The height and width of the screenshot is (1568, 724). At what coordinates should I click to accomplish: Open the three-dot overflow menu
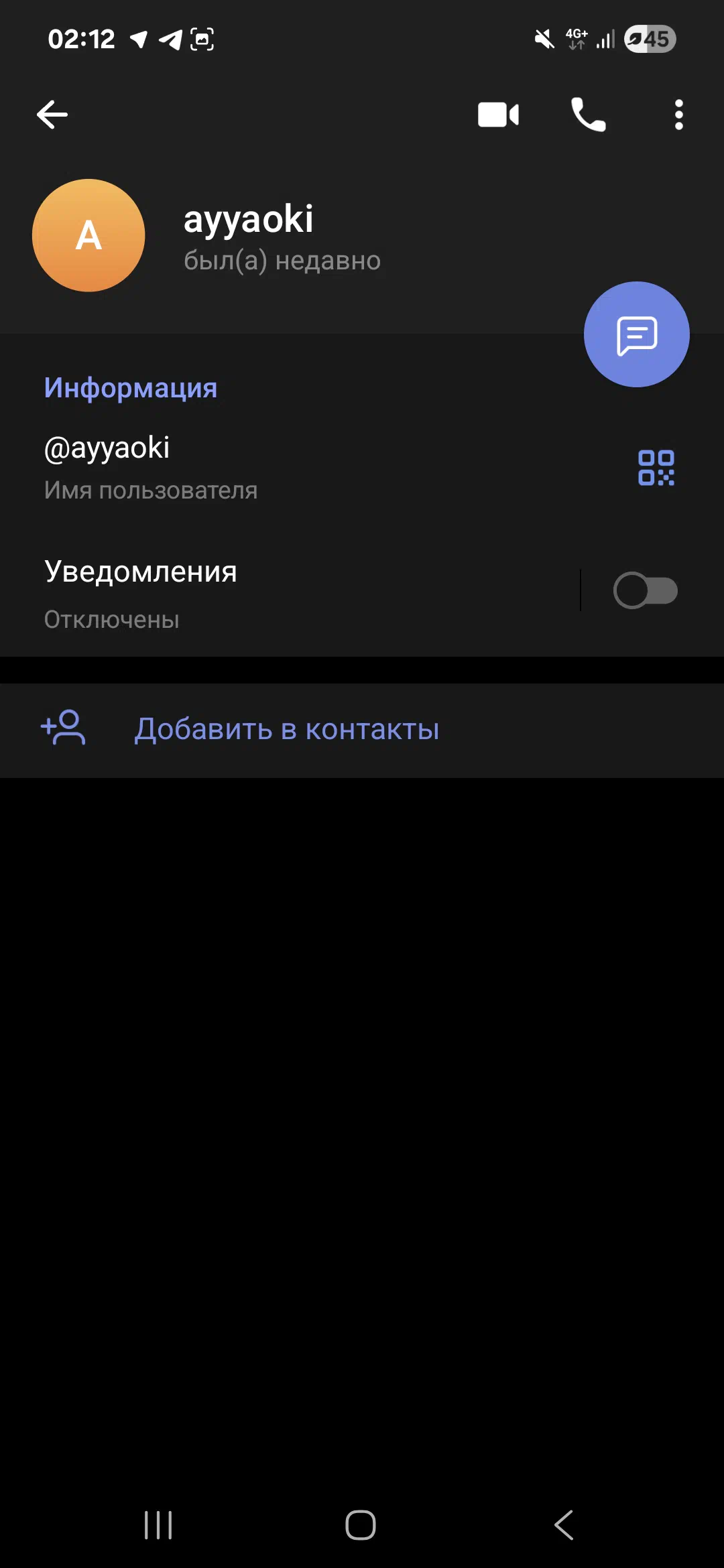678,115
